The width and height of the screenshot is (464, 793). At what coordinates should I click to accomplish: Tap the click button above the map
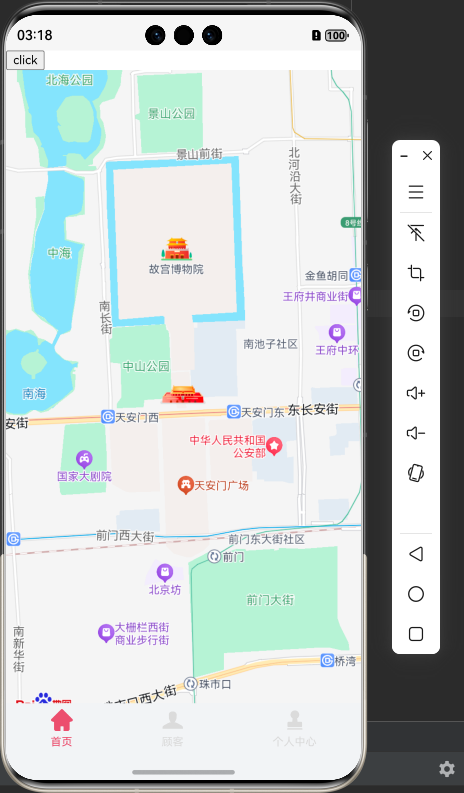click(x=25, y=60)
